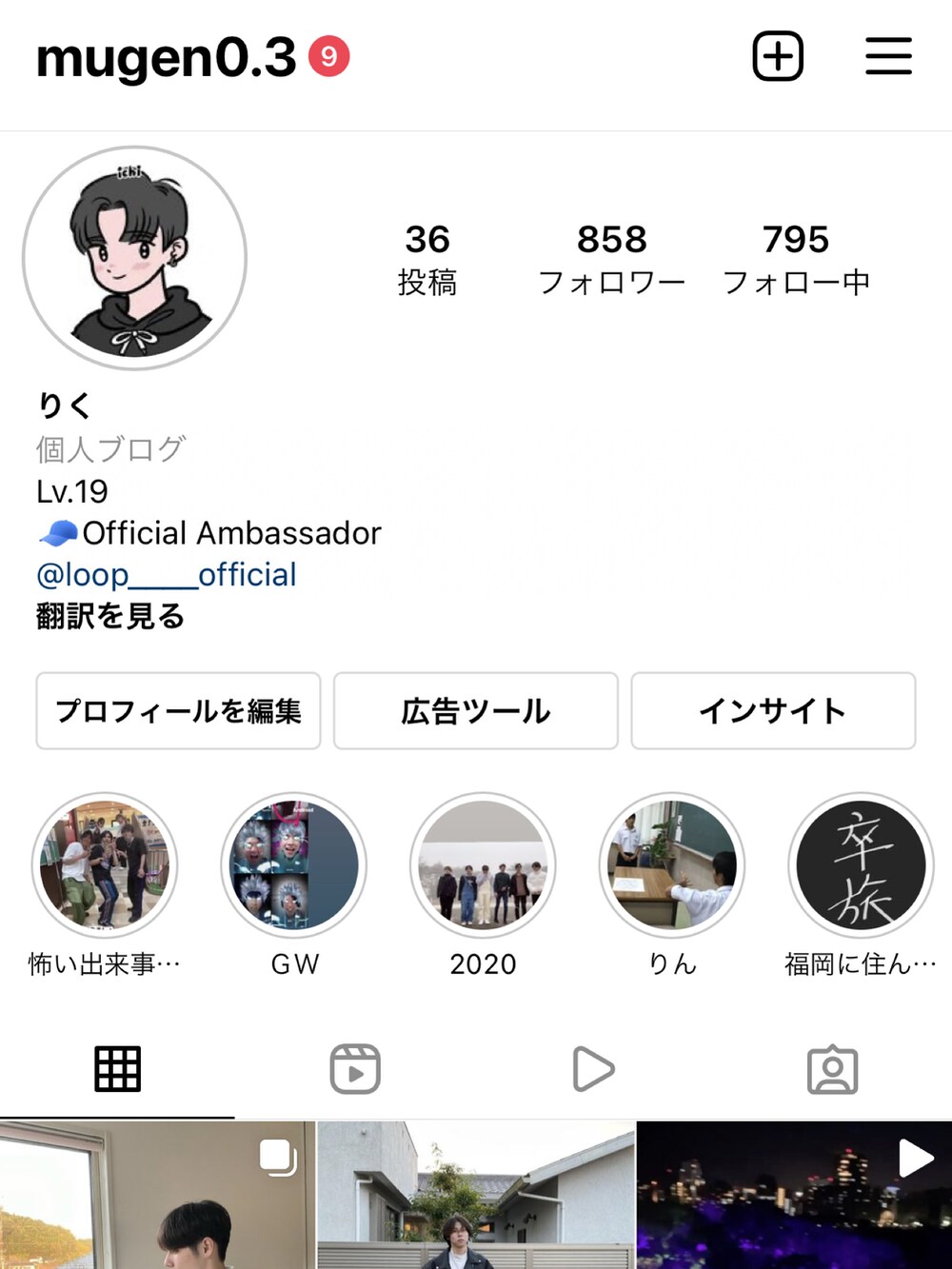Switch to the Reels tab

(355, 1069)
